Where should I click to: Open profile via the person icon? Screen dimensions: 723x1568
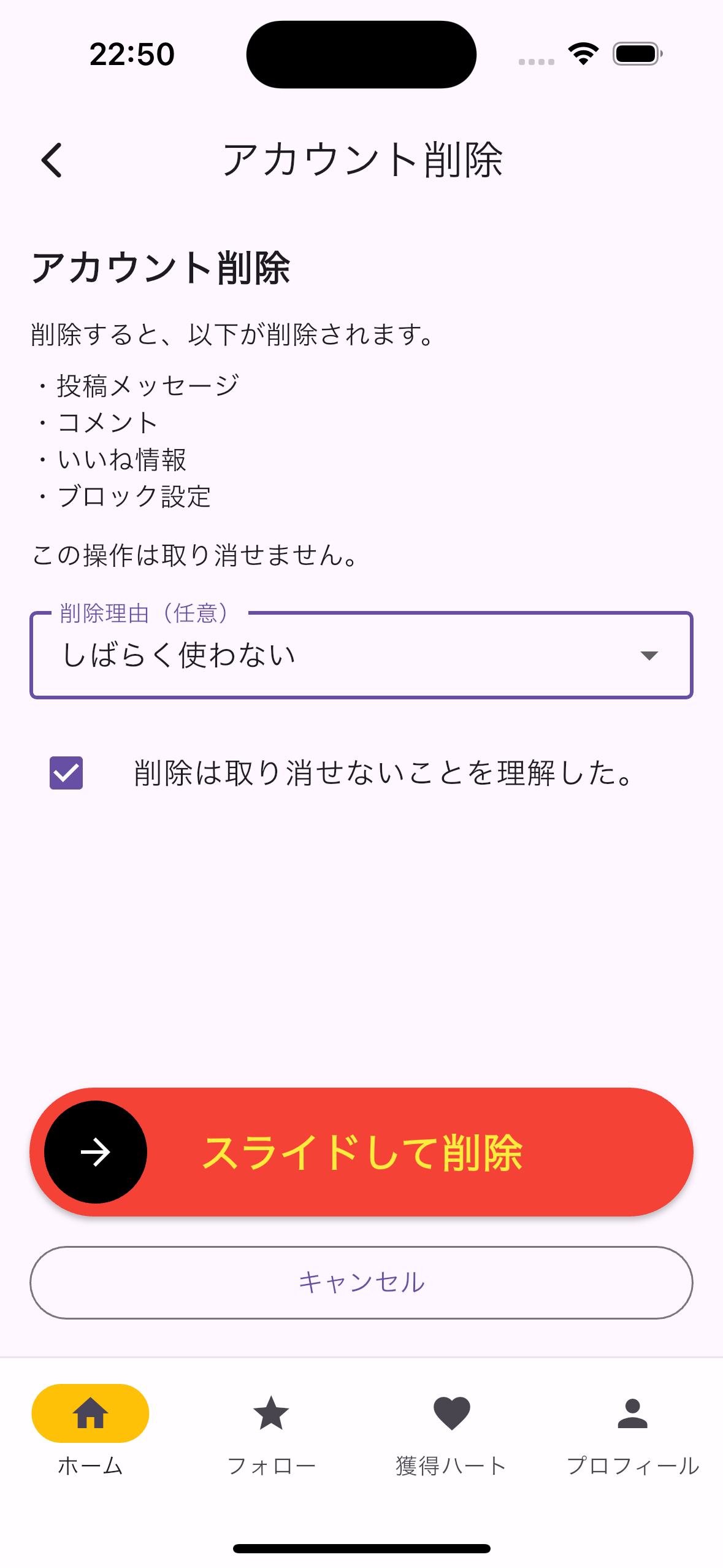click(632, 1413)
